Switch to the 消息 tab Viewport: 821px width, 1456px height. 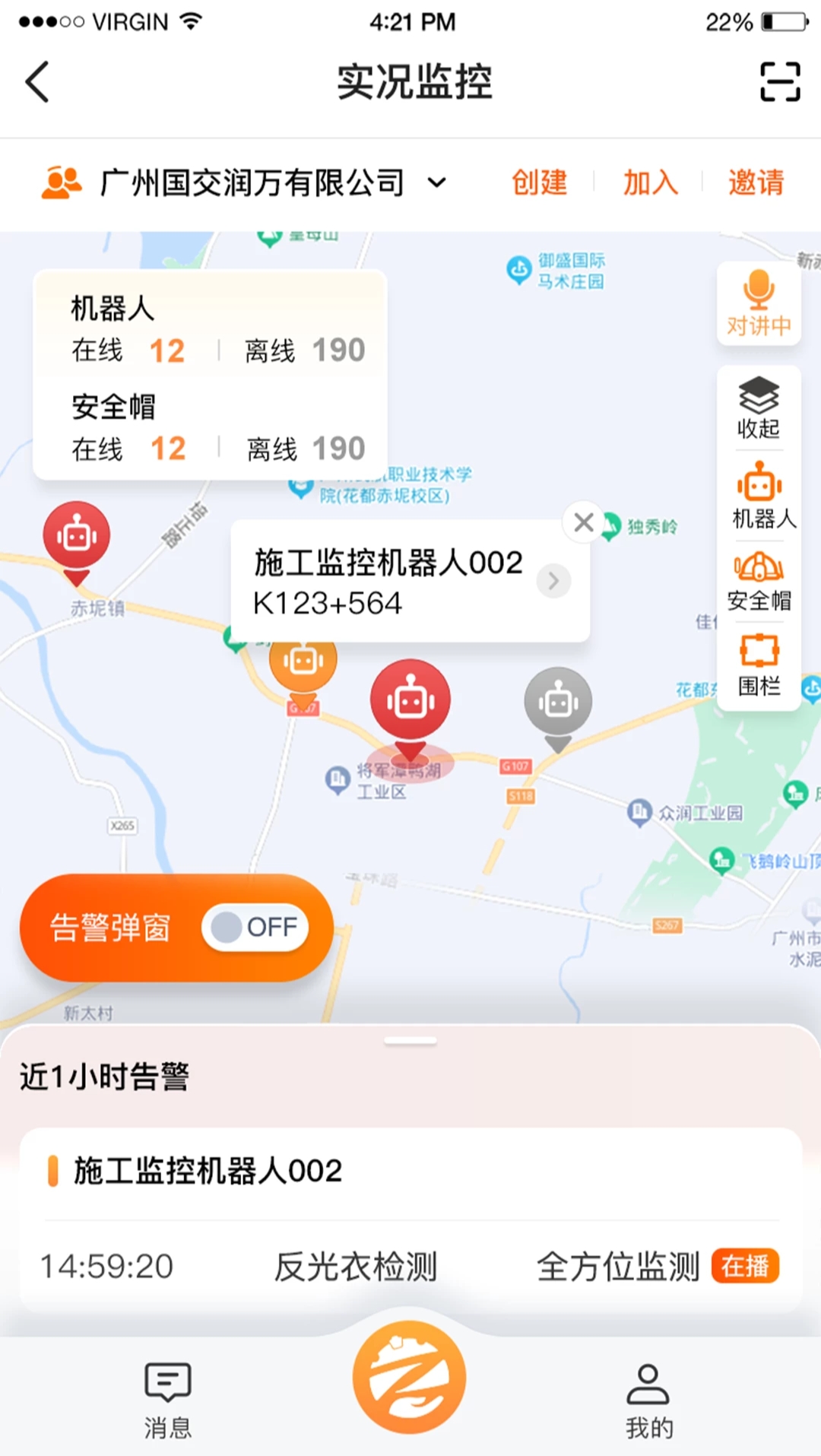(x=168, y=1400)
